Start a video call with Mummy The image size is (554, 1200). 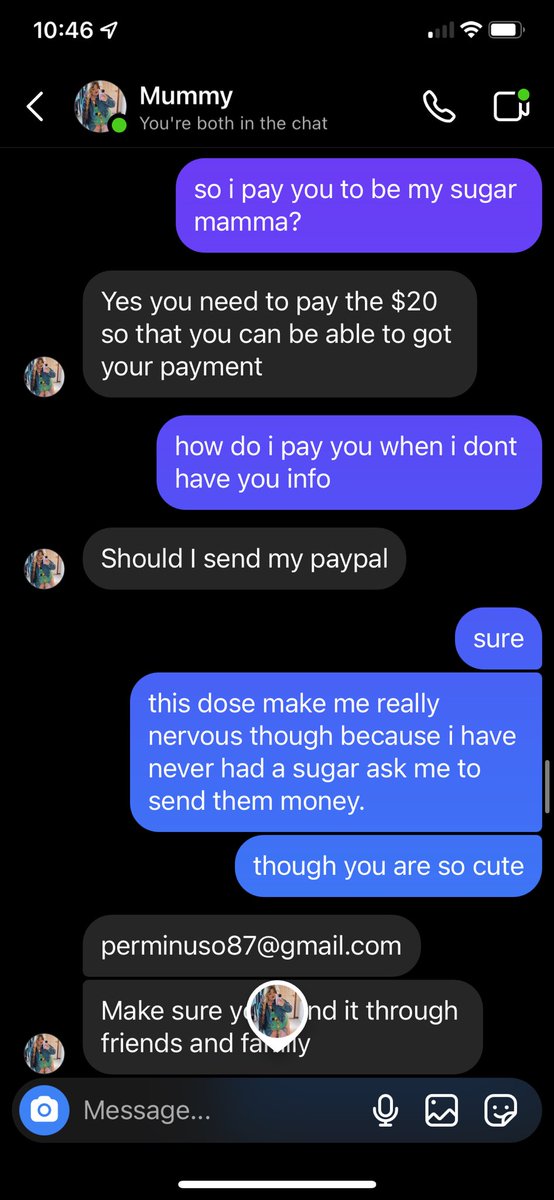point(511,106)
